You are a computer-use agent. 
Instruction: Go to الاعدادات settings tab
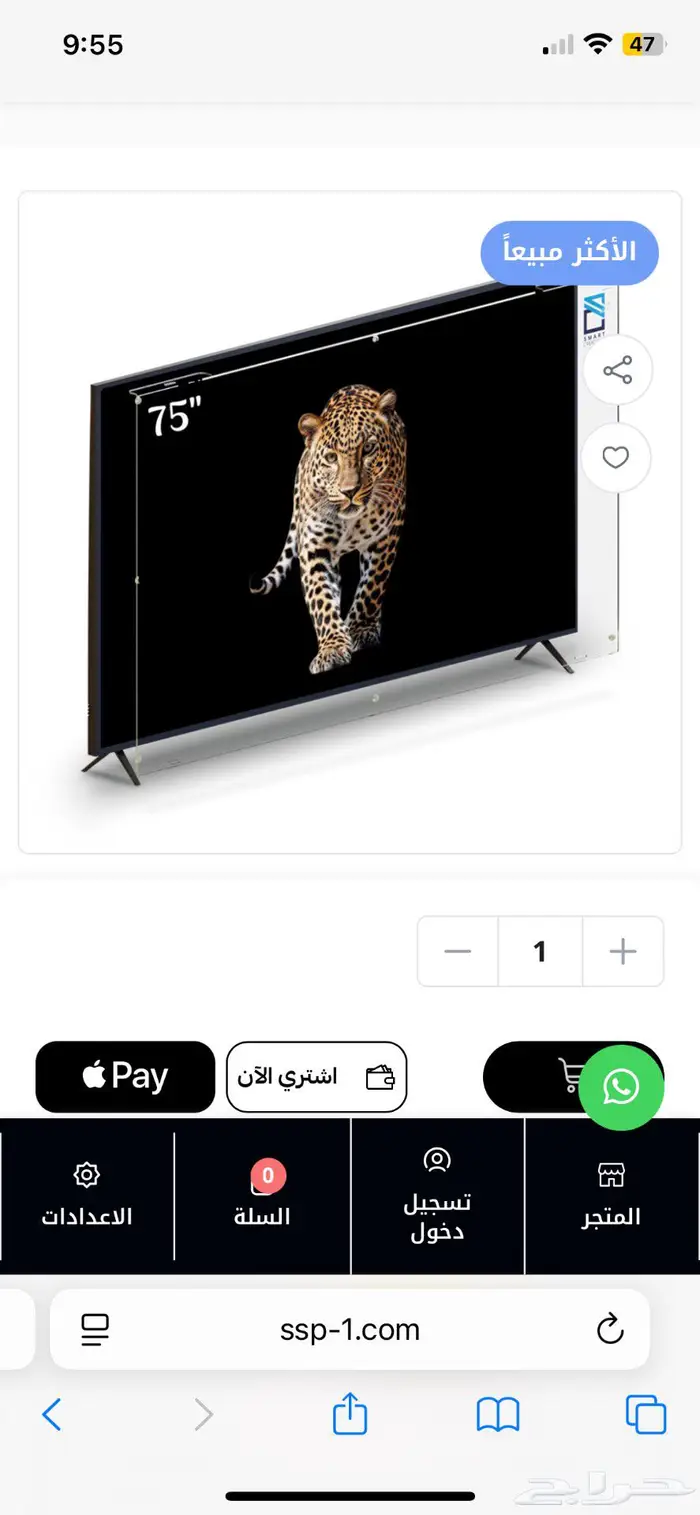tap(87, 1196)
